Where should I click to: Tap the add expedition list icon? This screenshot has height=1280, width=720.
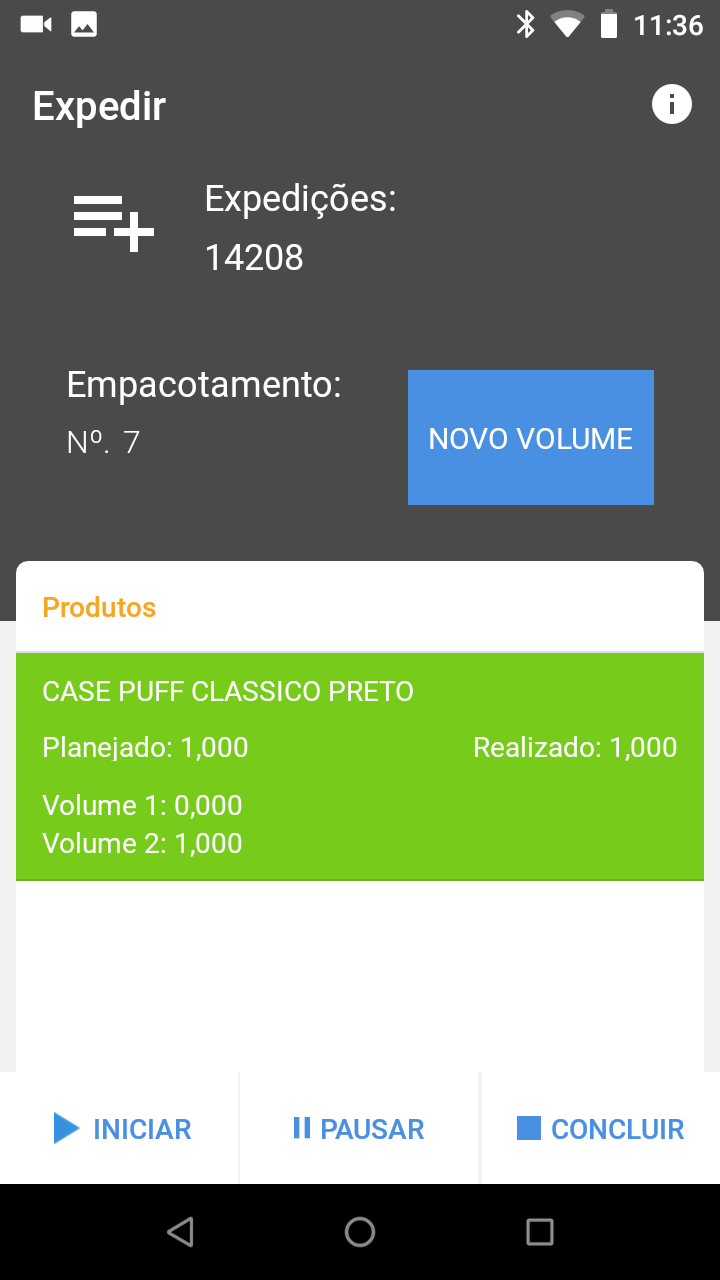click(x=114, y=224)
